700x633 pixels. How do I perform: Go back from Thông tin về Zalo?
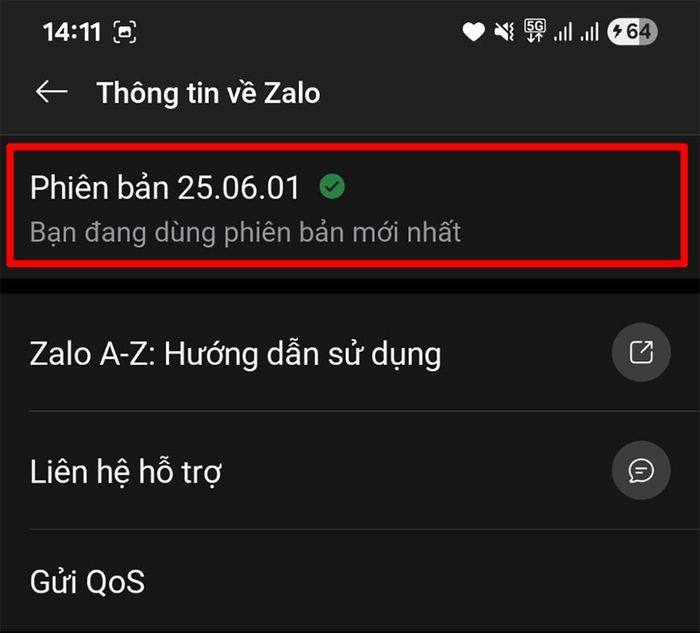(51, 92)
